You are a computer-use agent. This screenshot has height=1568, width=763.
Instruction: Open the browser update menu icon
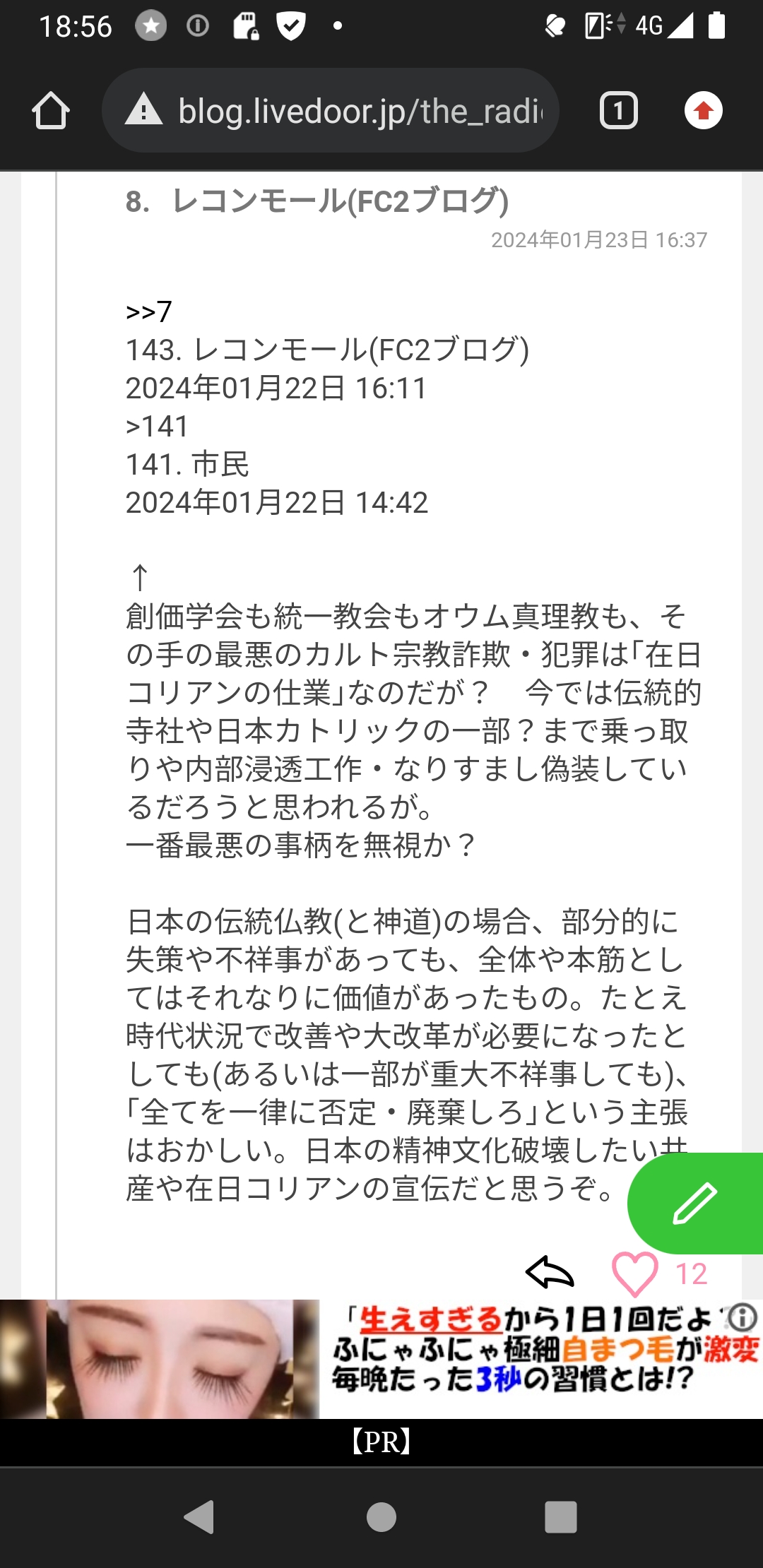click(x=703, y=111)
